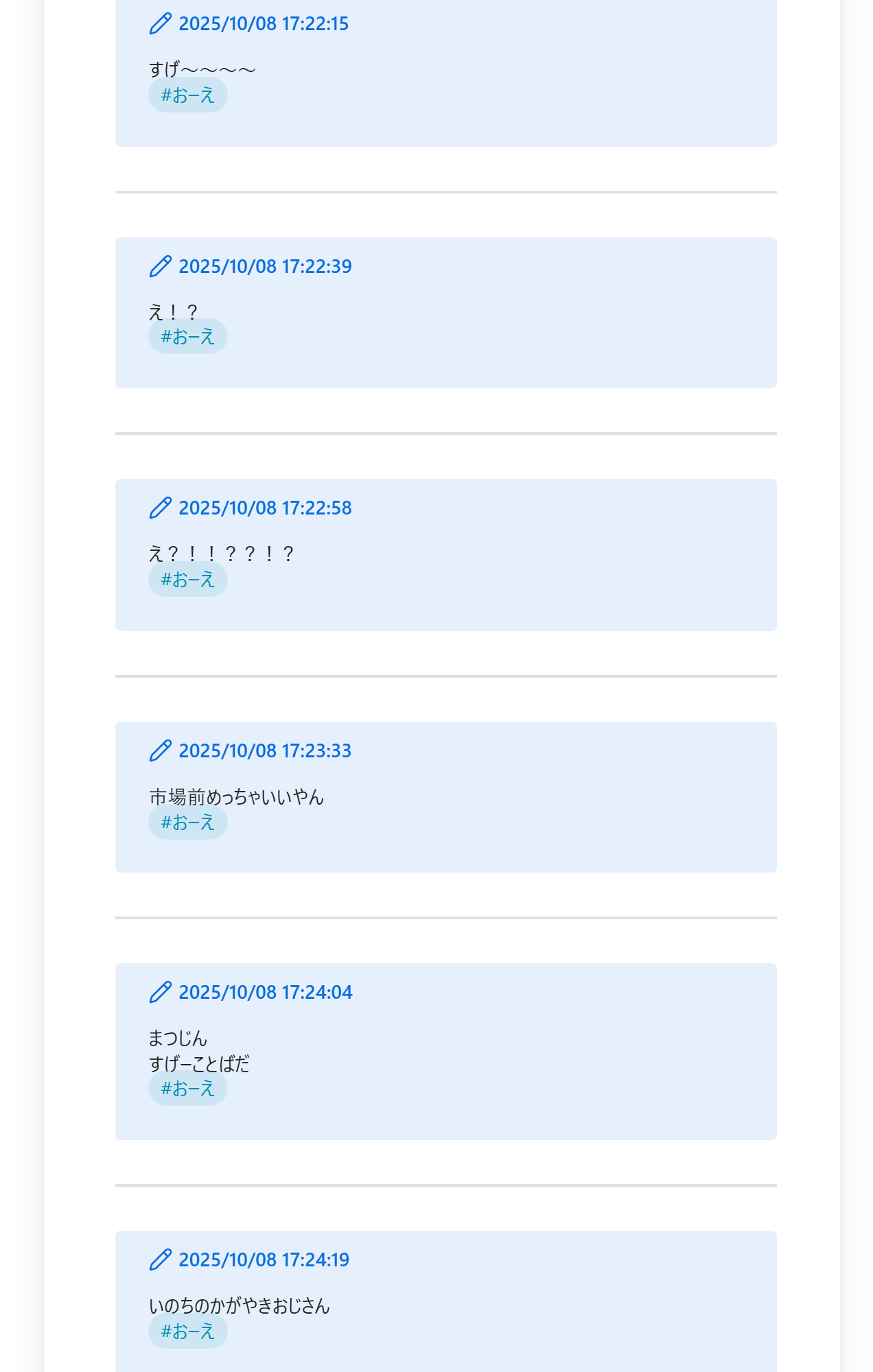Open the entry dated 2025/10/08 17:24:04
This screenshot has width=873, height=1372.
coord(266,993)
